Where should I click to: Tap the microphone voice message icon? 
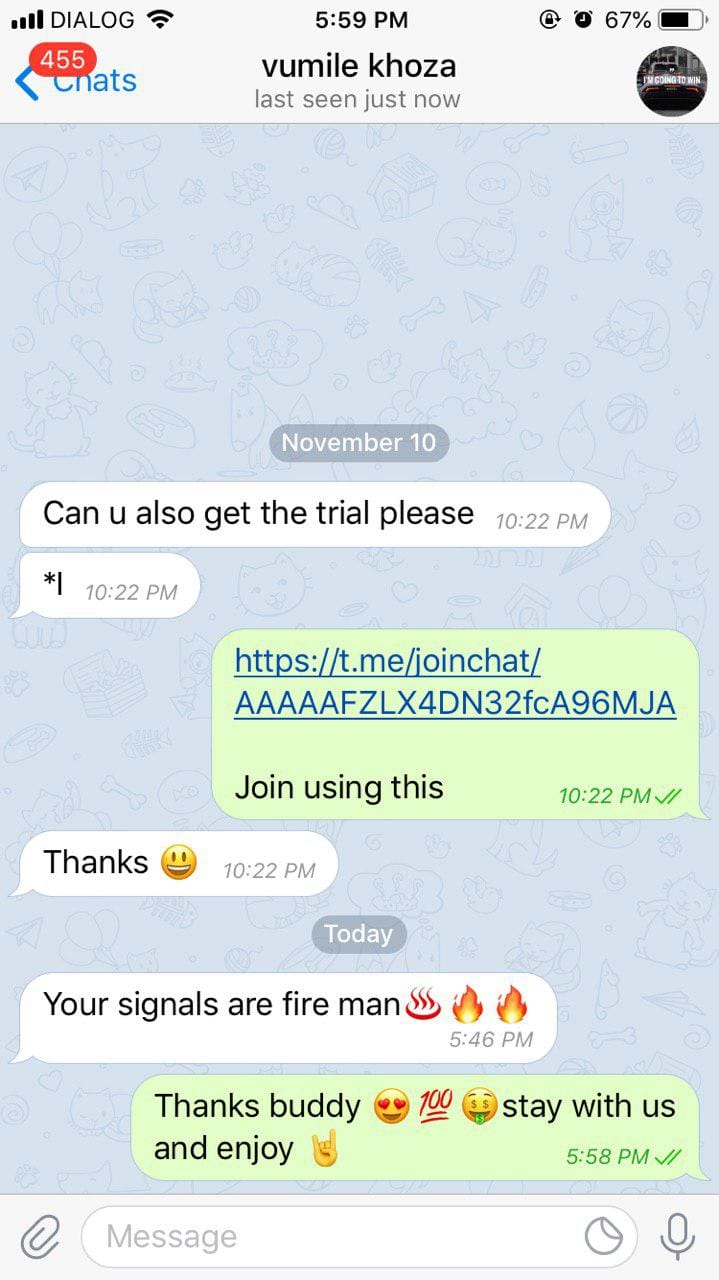click(678, 1237)
